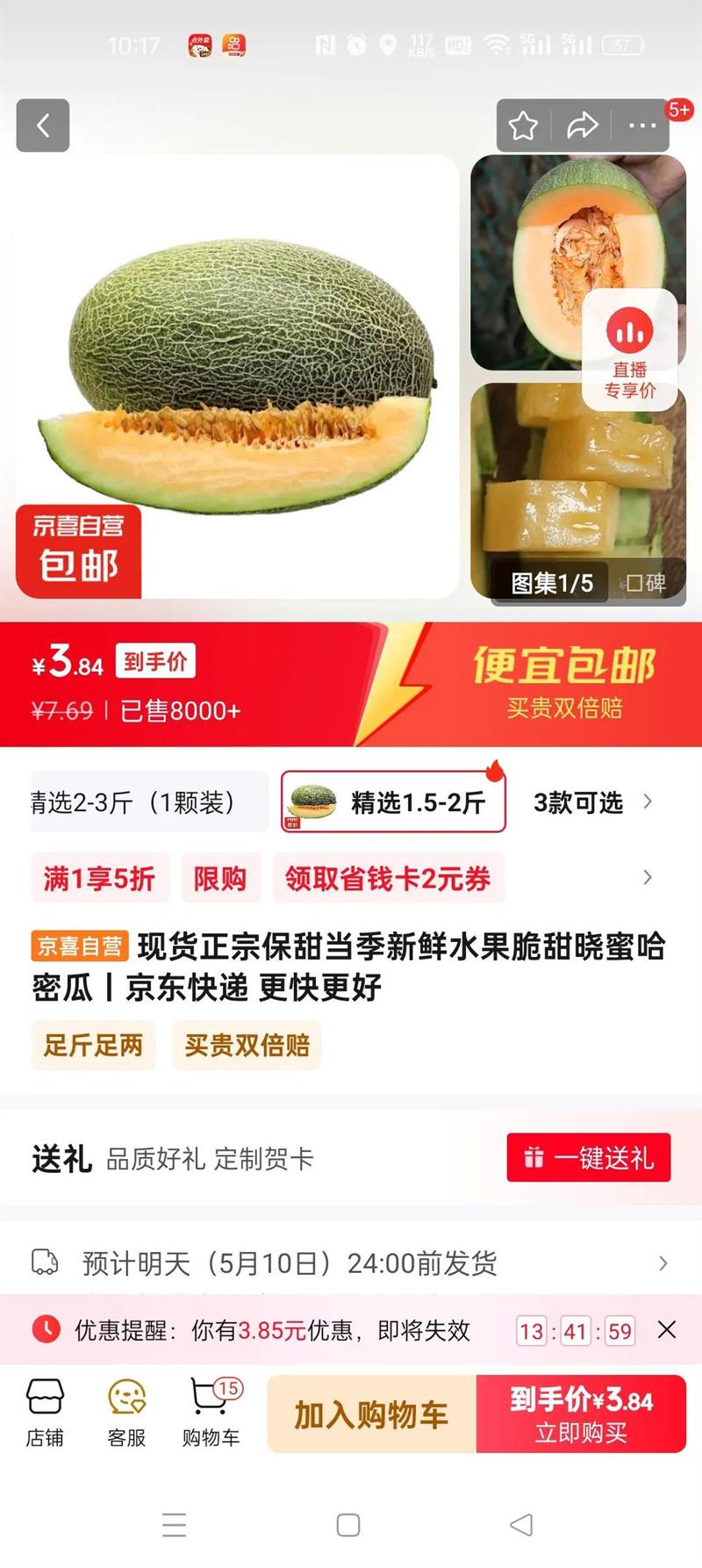The image size is (702, 1568).
Task: Contact 客服 customer service
Action: tap(126, 1413)
